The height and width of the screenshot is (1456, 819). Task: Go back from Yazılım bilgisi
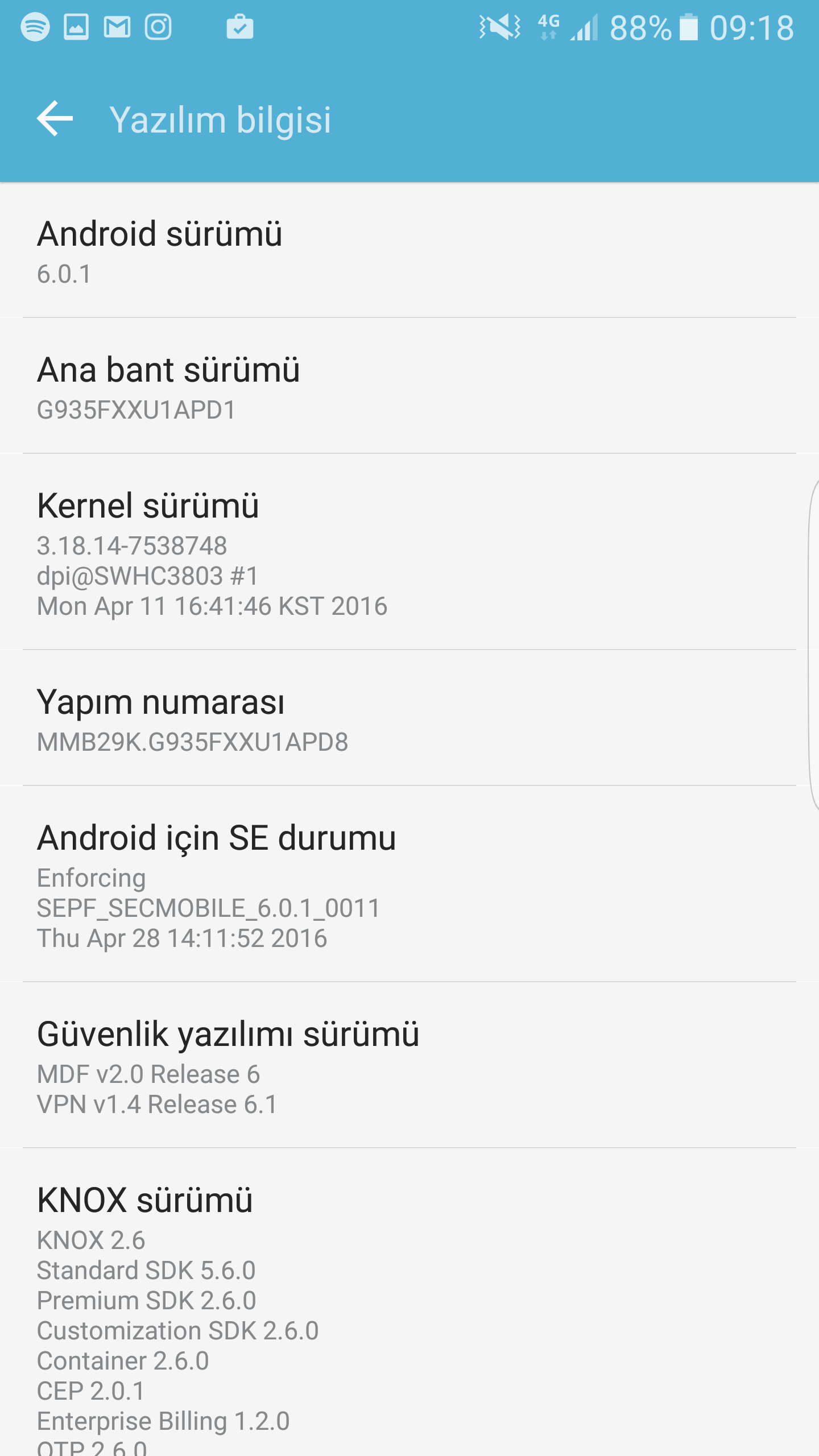[x=55, y=119]
